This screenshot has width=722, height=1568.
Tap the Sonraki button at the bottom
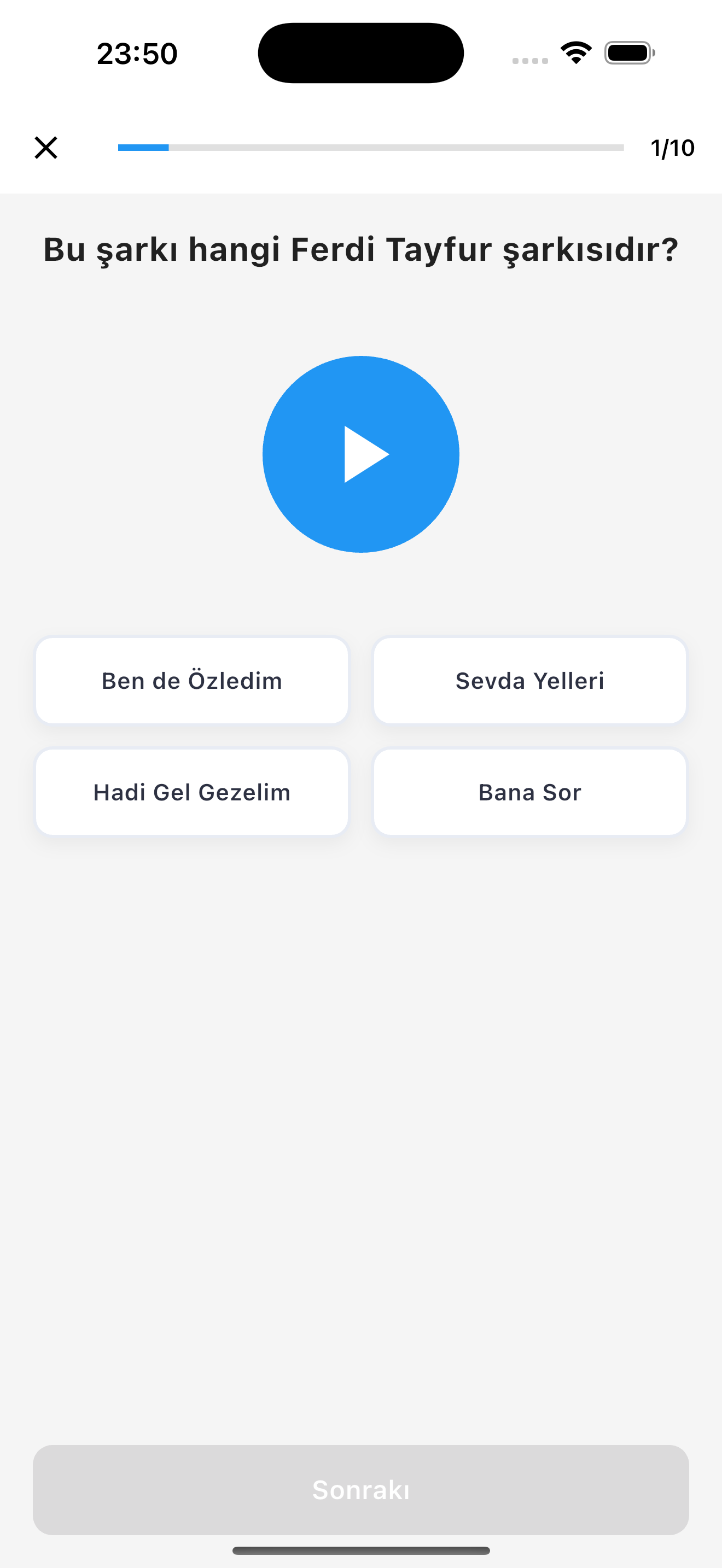point(360,1491)
